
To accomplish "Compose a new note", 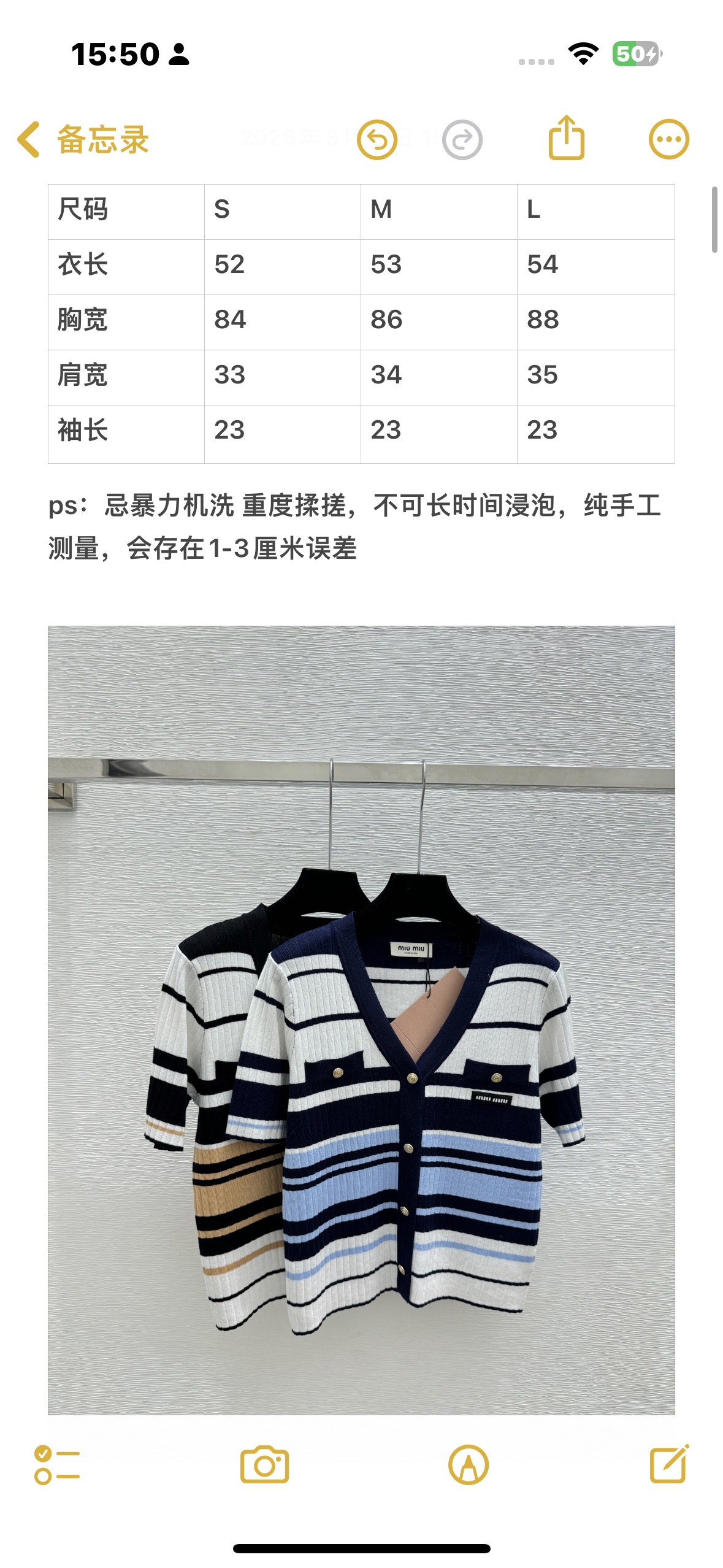I will [669, 1464].
